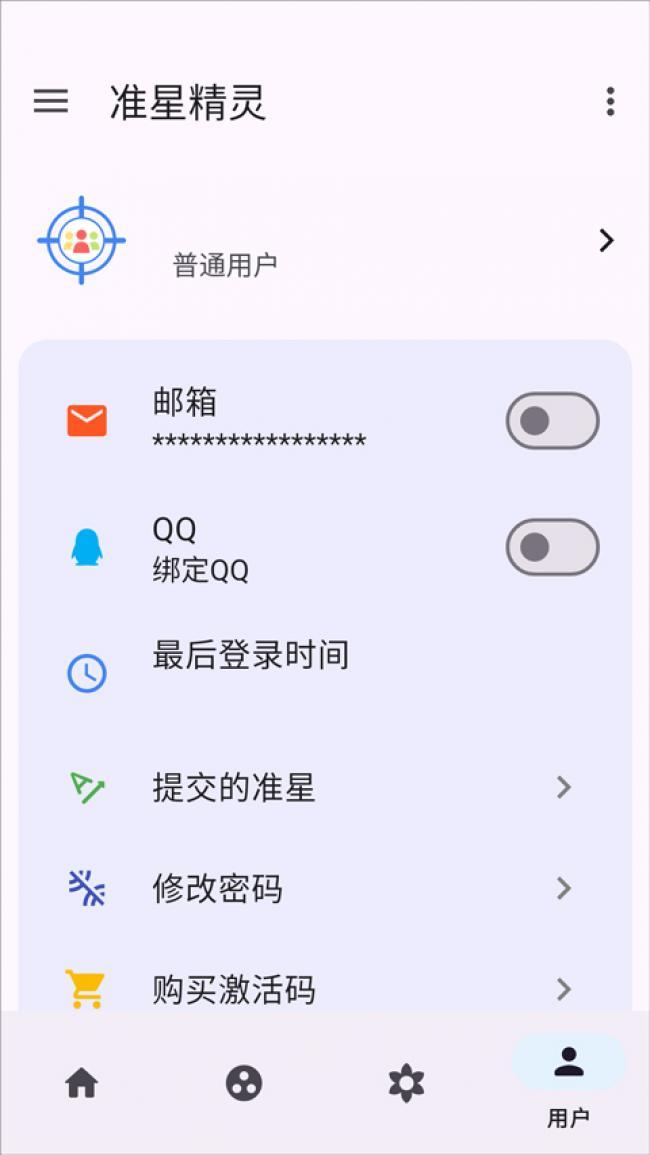Enable the QQ binding switch

pyautogui.click(x=552, y=547)
